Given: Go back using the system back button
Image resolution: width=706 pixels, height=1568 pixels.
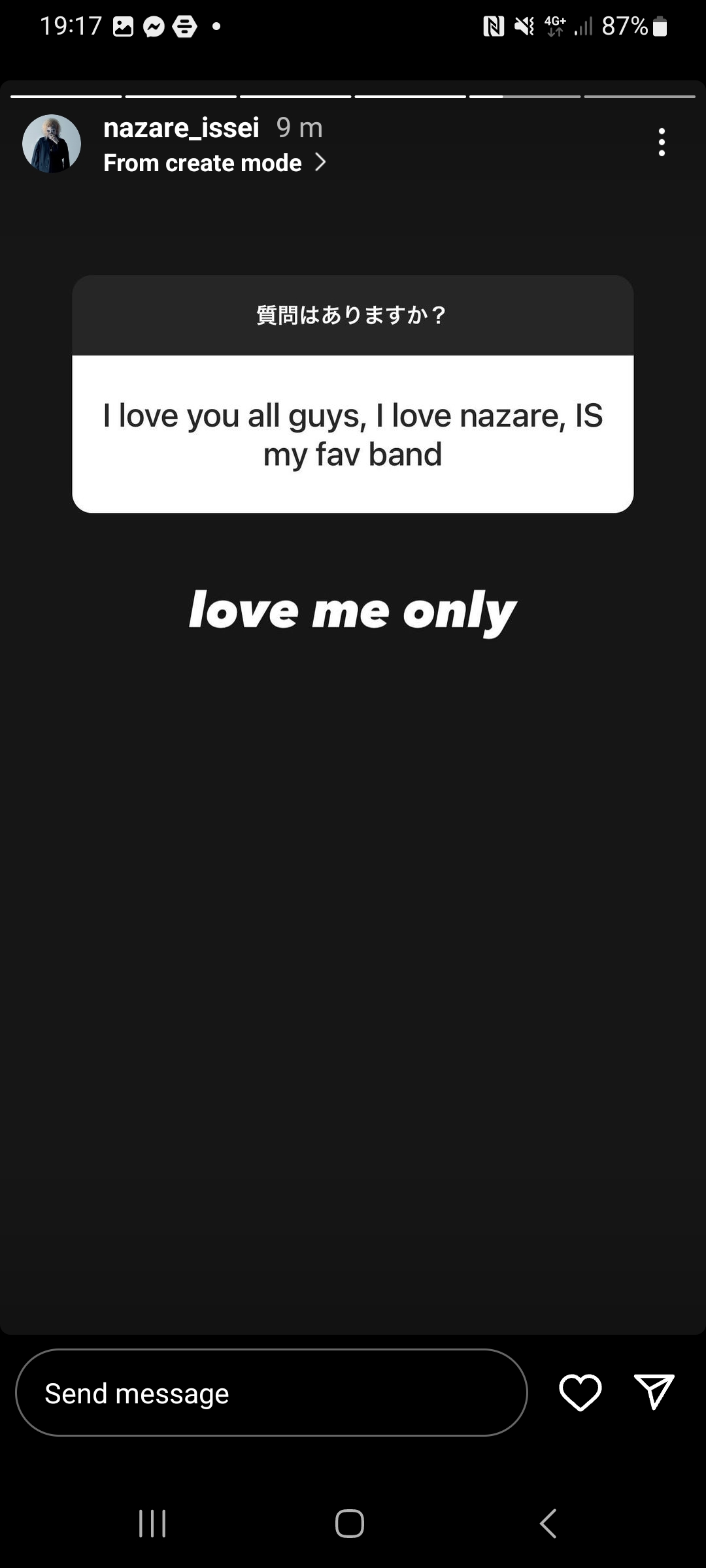Looking at the screenshot, I should coord(548,1524).
